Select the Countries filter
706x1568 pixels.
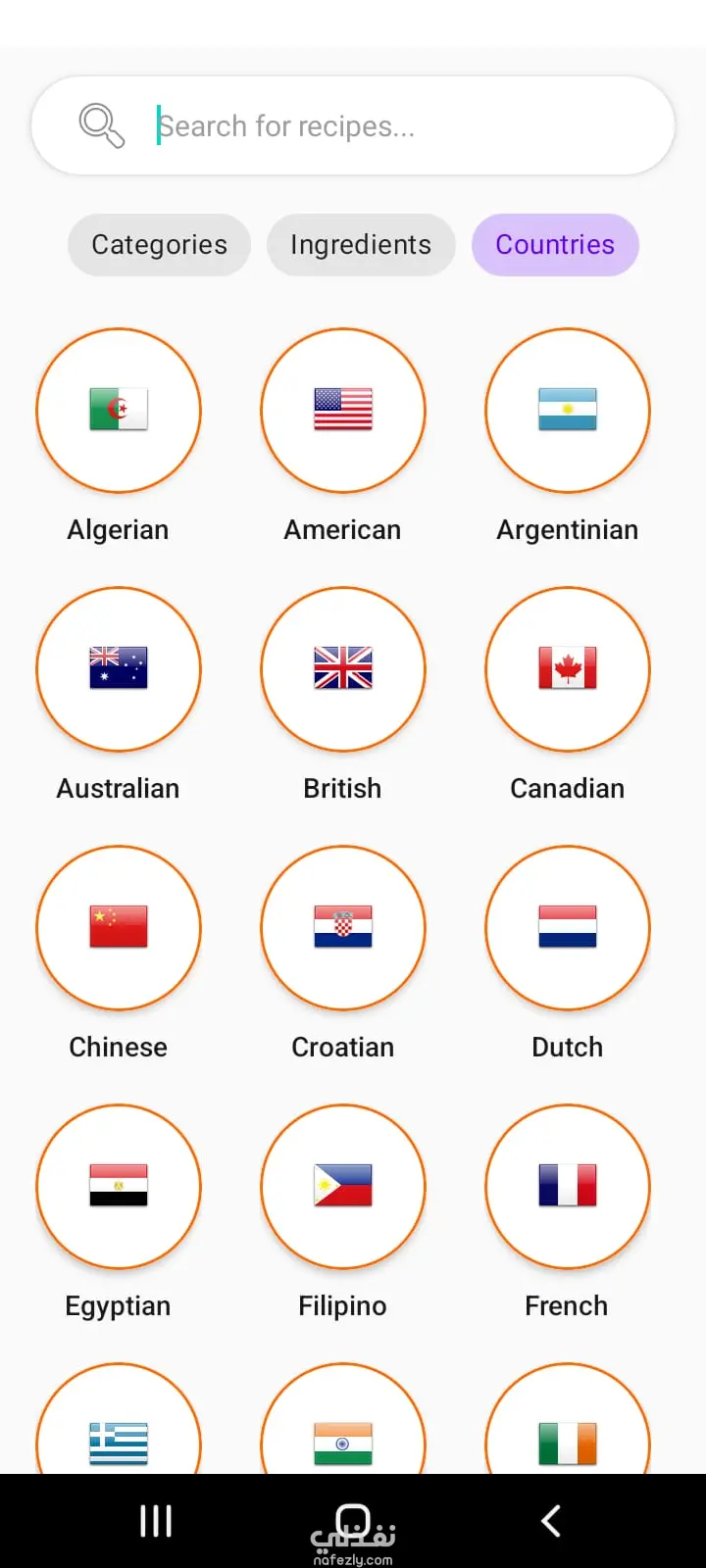pyautogui.click(x=555, y=245)
